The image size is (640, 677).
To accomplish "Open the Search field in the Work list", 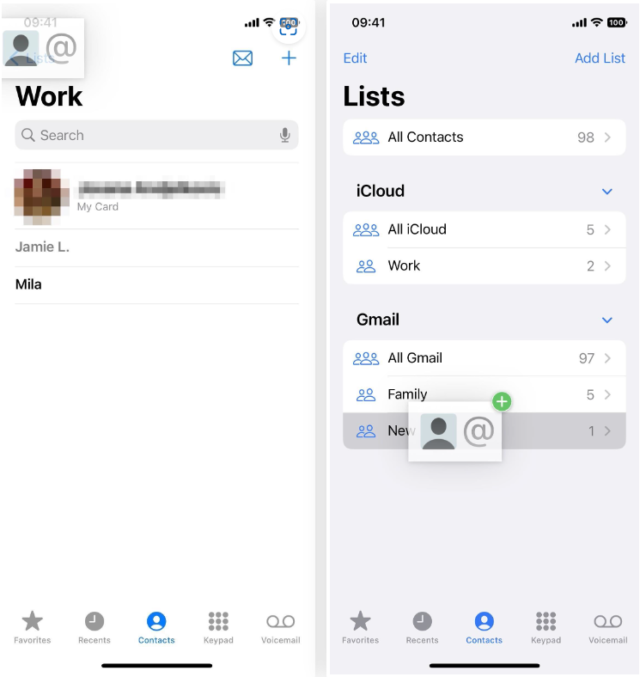I will (150, 135).
